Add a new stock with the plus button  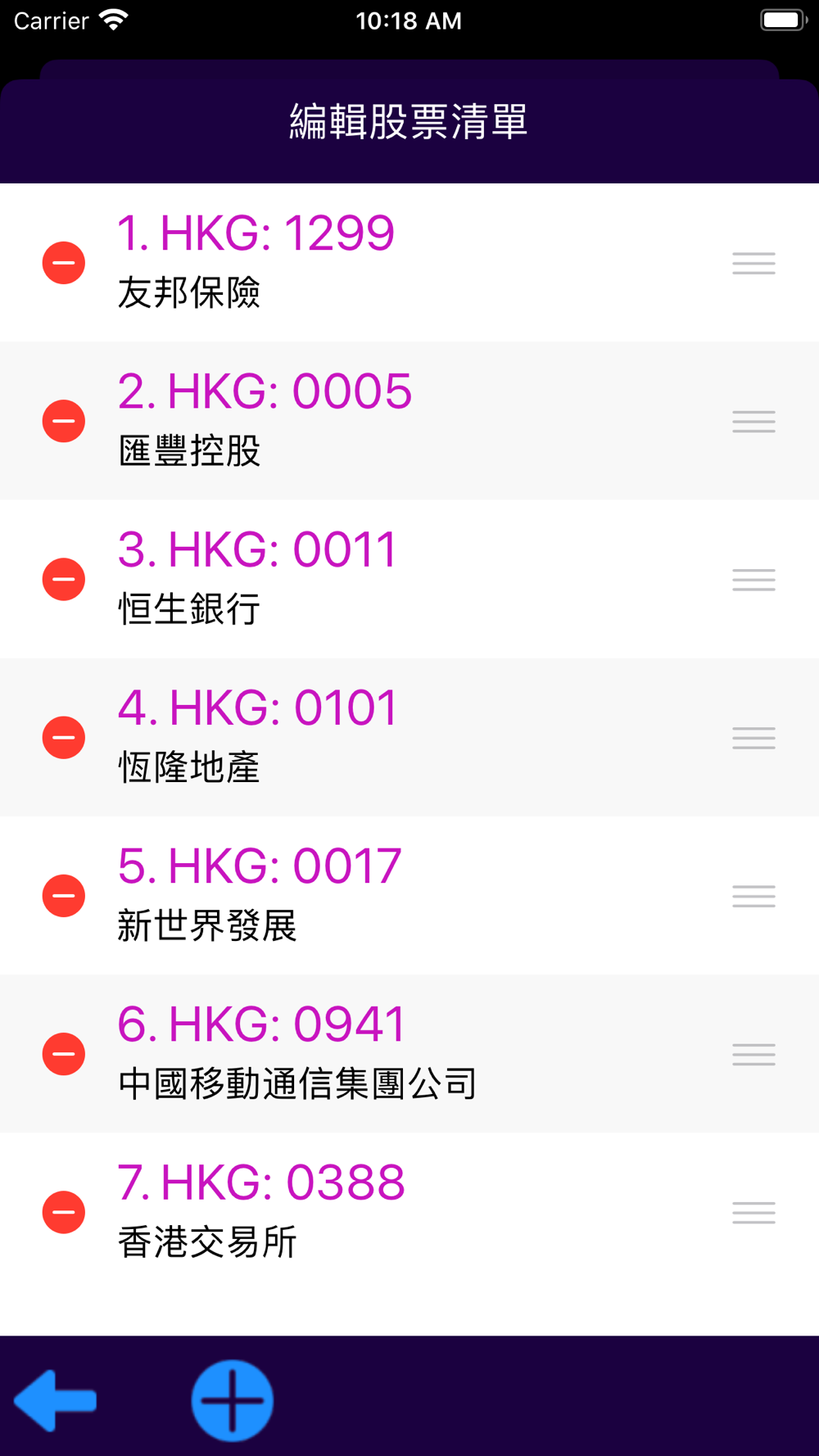click(233, 1400)
